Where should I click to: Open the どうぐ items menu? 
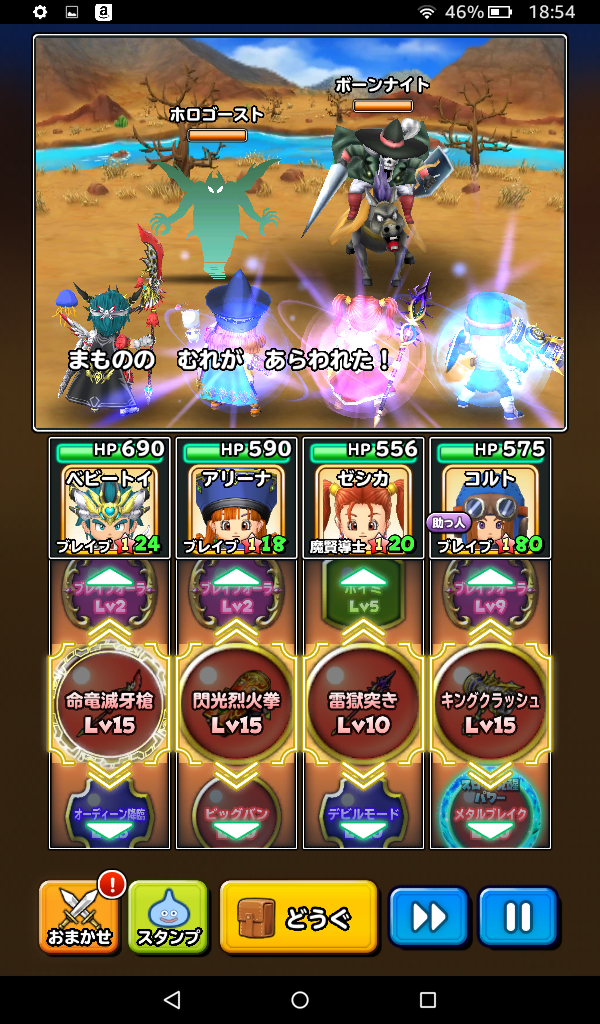tap(298, 916)
